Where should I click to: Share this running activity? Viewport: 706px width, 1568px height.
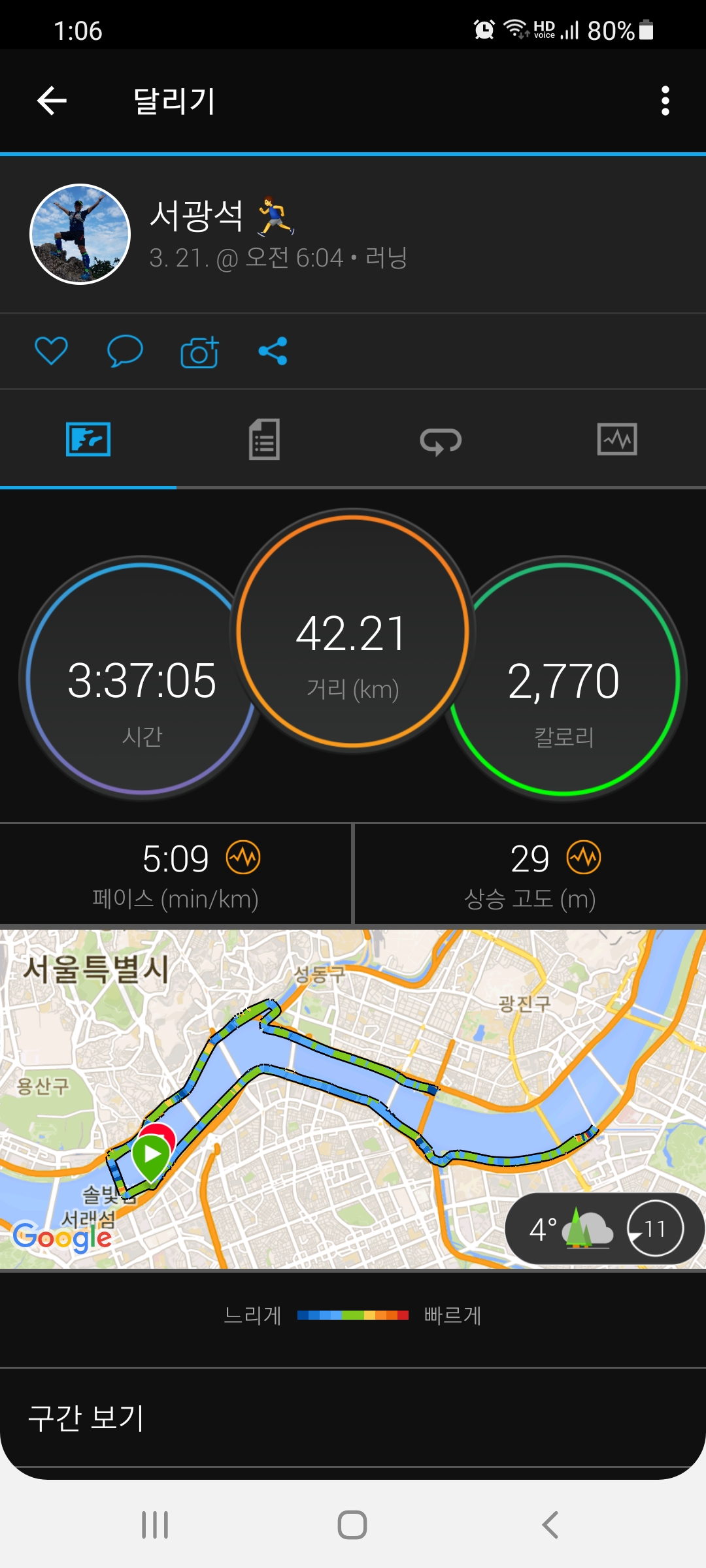(x=273, y=351)
